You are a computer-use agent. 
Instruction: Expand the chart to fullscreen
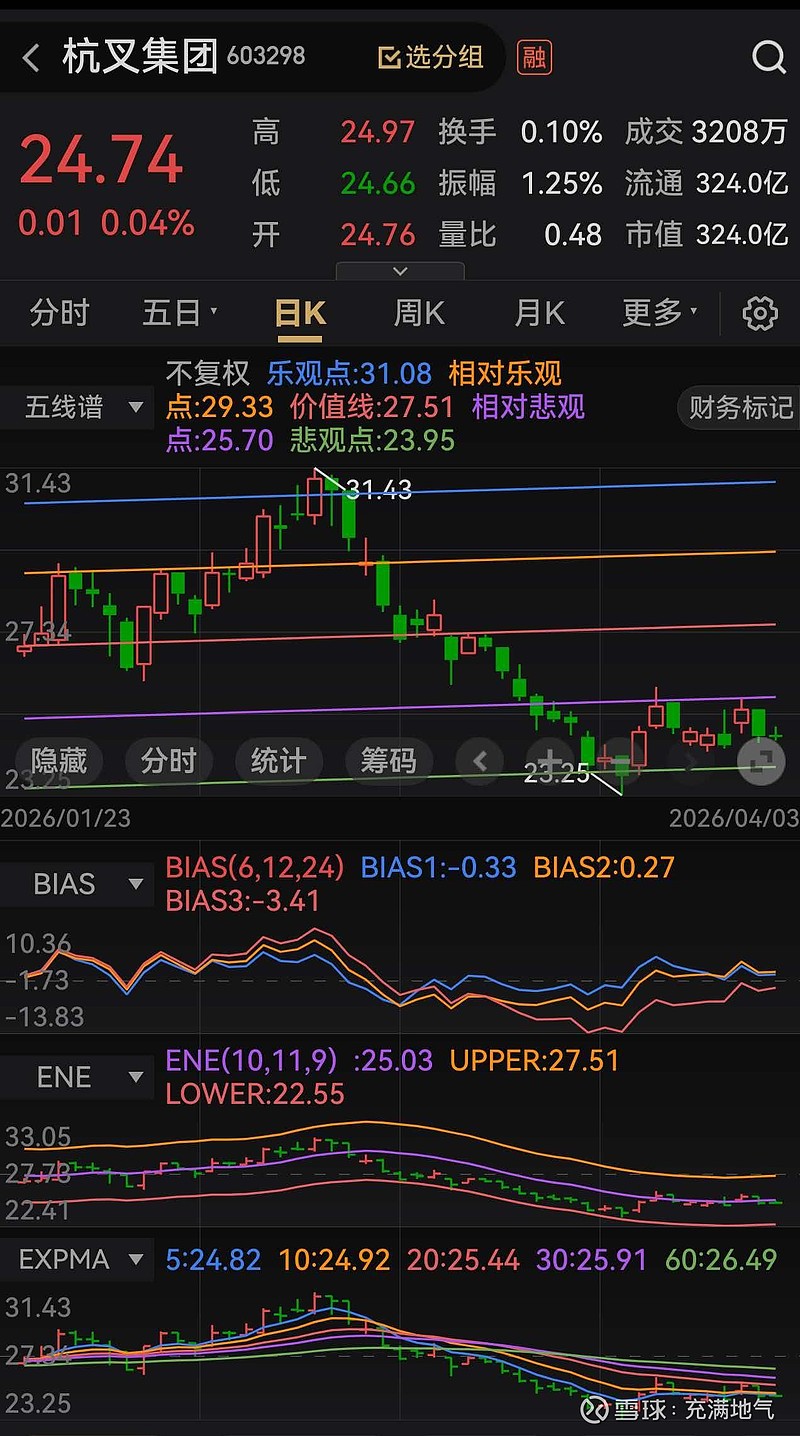pyautogui.click(x=760, y=761)
